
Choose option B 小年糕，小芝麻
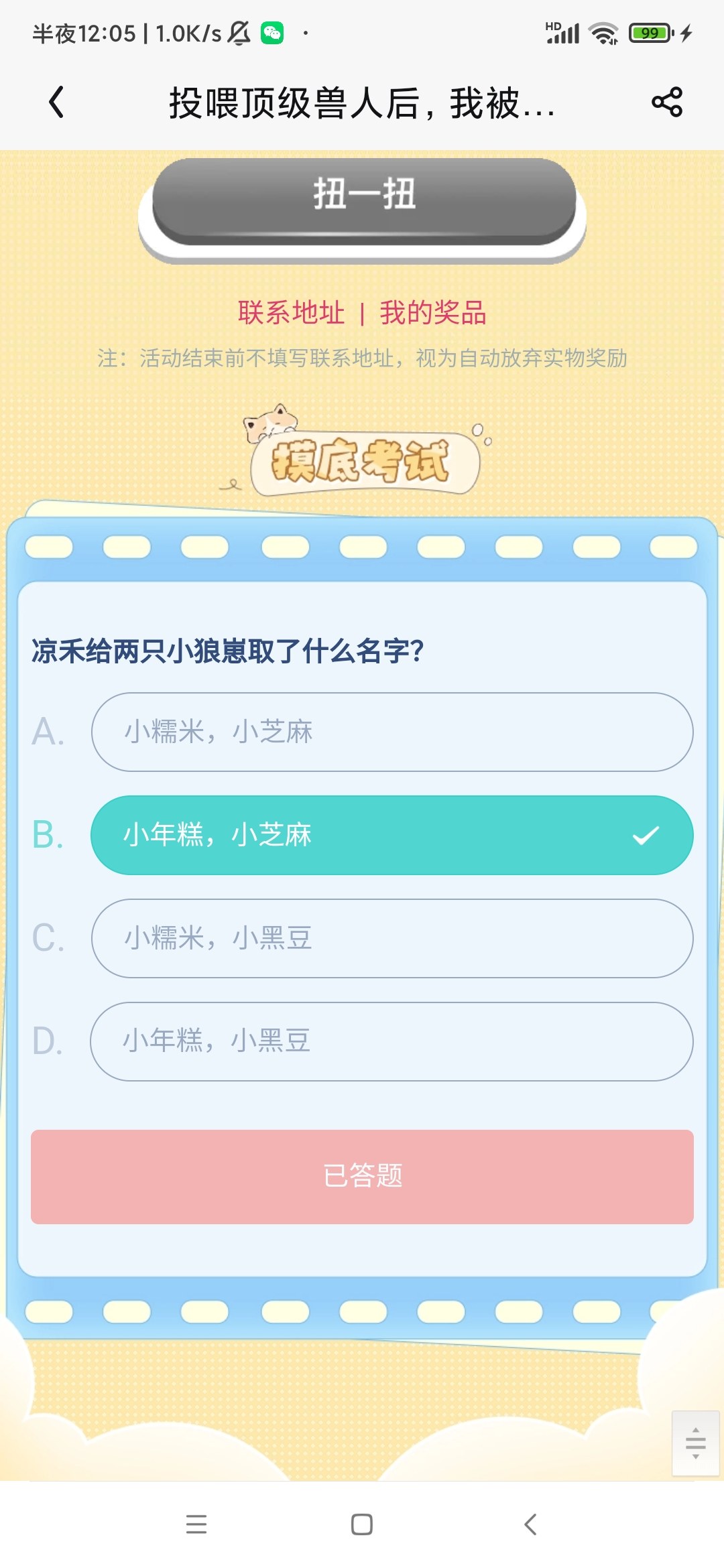click(x=392, y=835)
